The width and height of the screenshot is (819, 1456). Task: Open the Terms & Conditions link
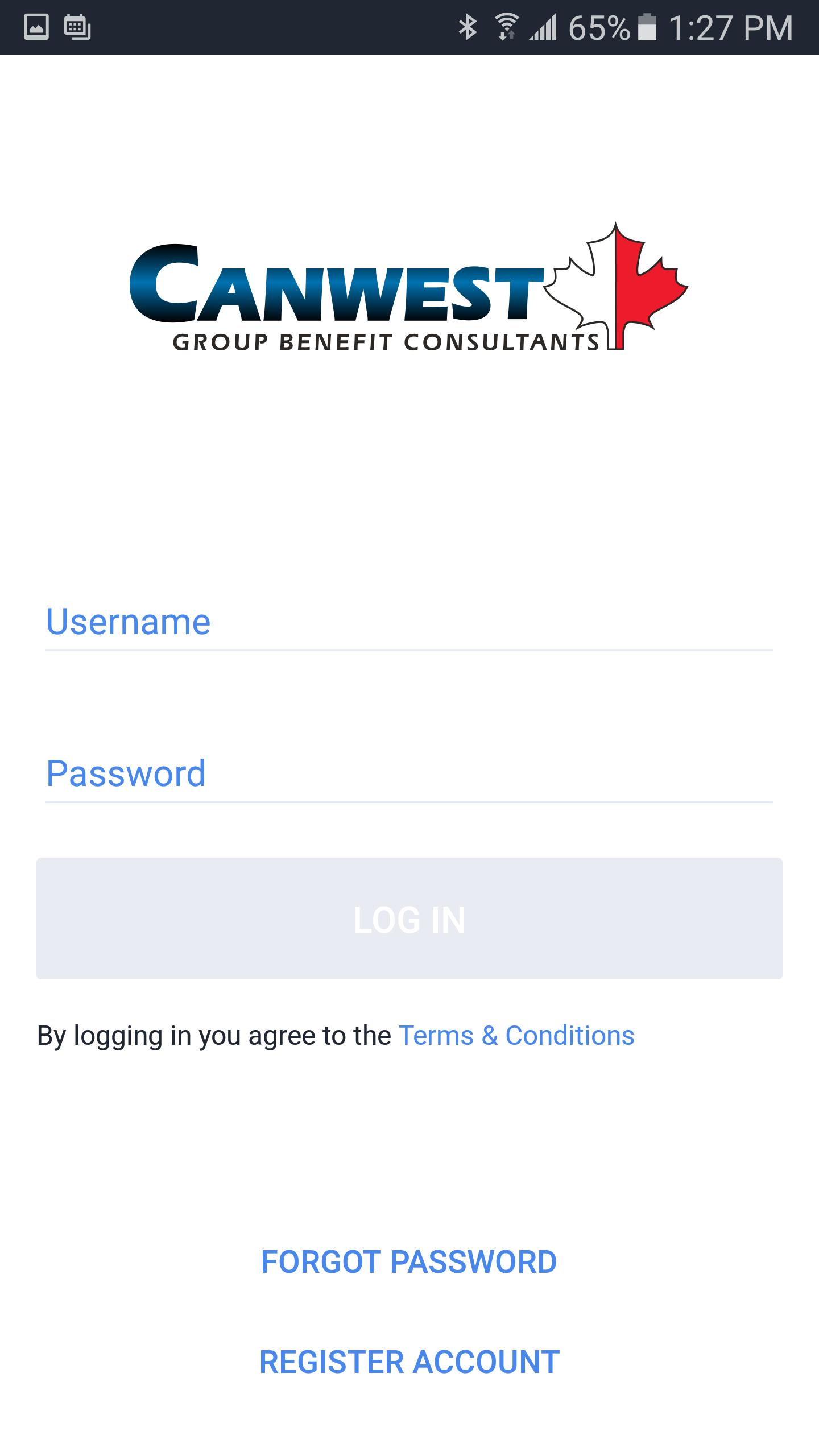coord(516,1036)
